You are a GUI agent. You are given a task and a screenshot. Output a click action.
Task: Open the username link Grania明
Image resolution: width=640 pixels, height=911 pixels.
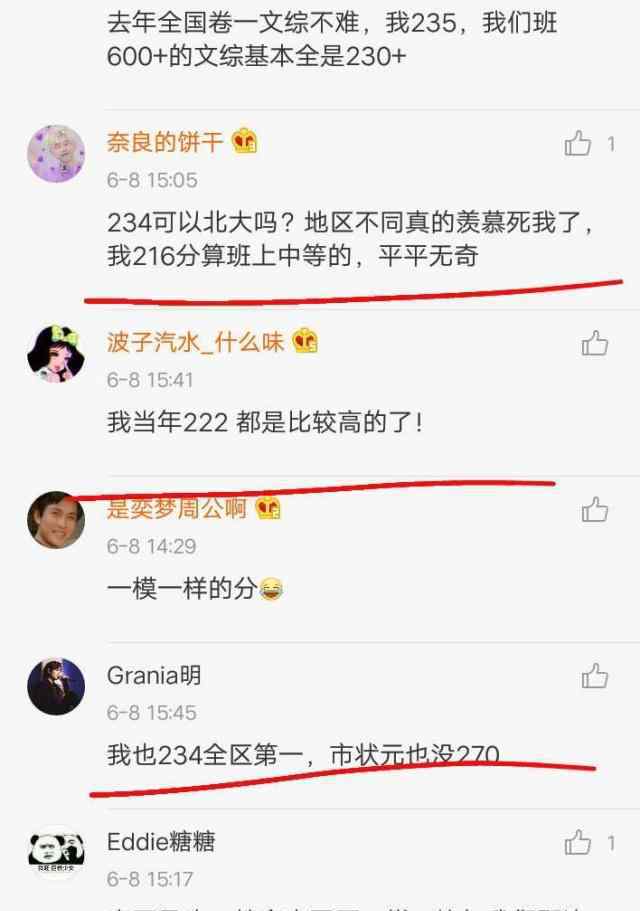click(154, 675)
